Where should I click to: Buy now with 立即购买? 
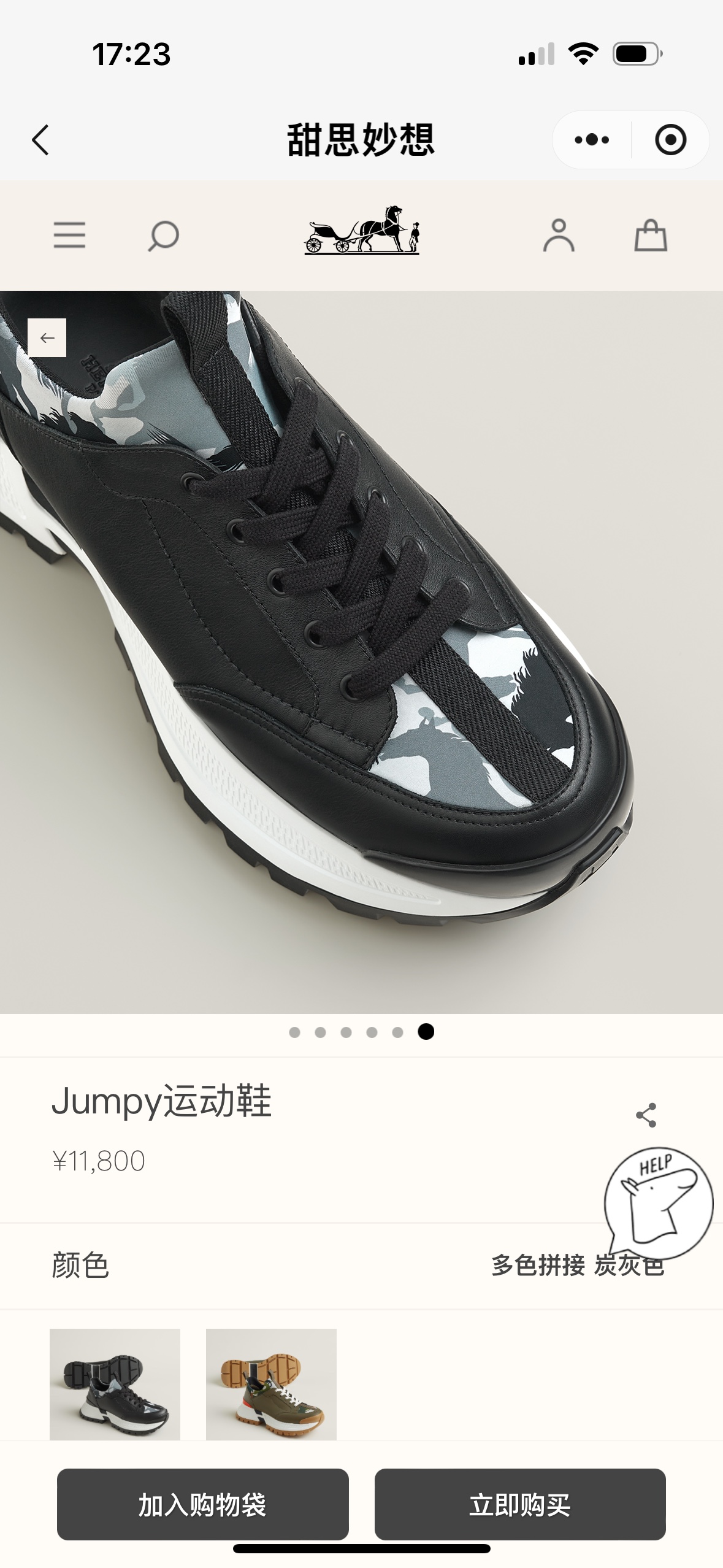point(520,1505)
